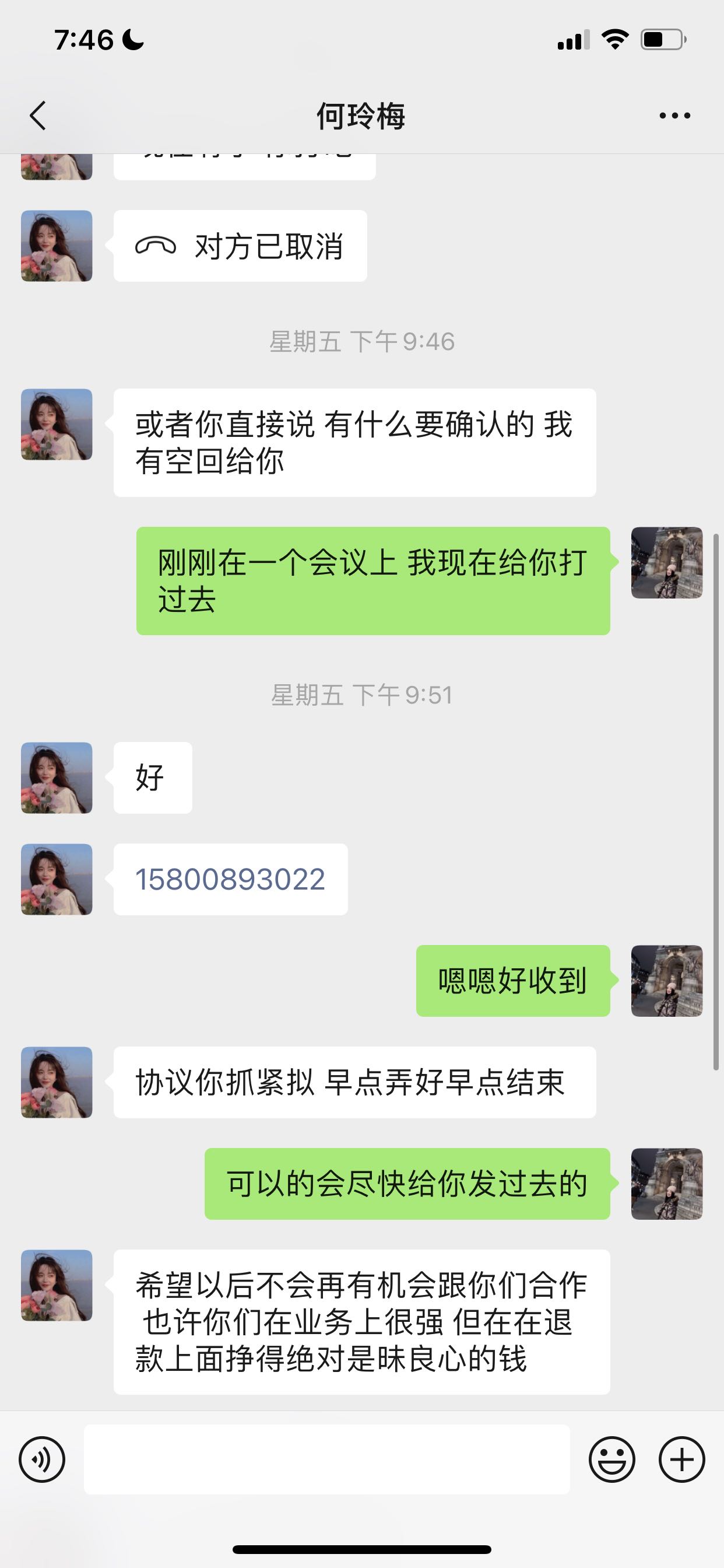Open the contact avatar beside the 好 message
This screenshot has height=1568, width=724.
click(57, 778)
